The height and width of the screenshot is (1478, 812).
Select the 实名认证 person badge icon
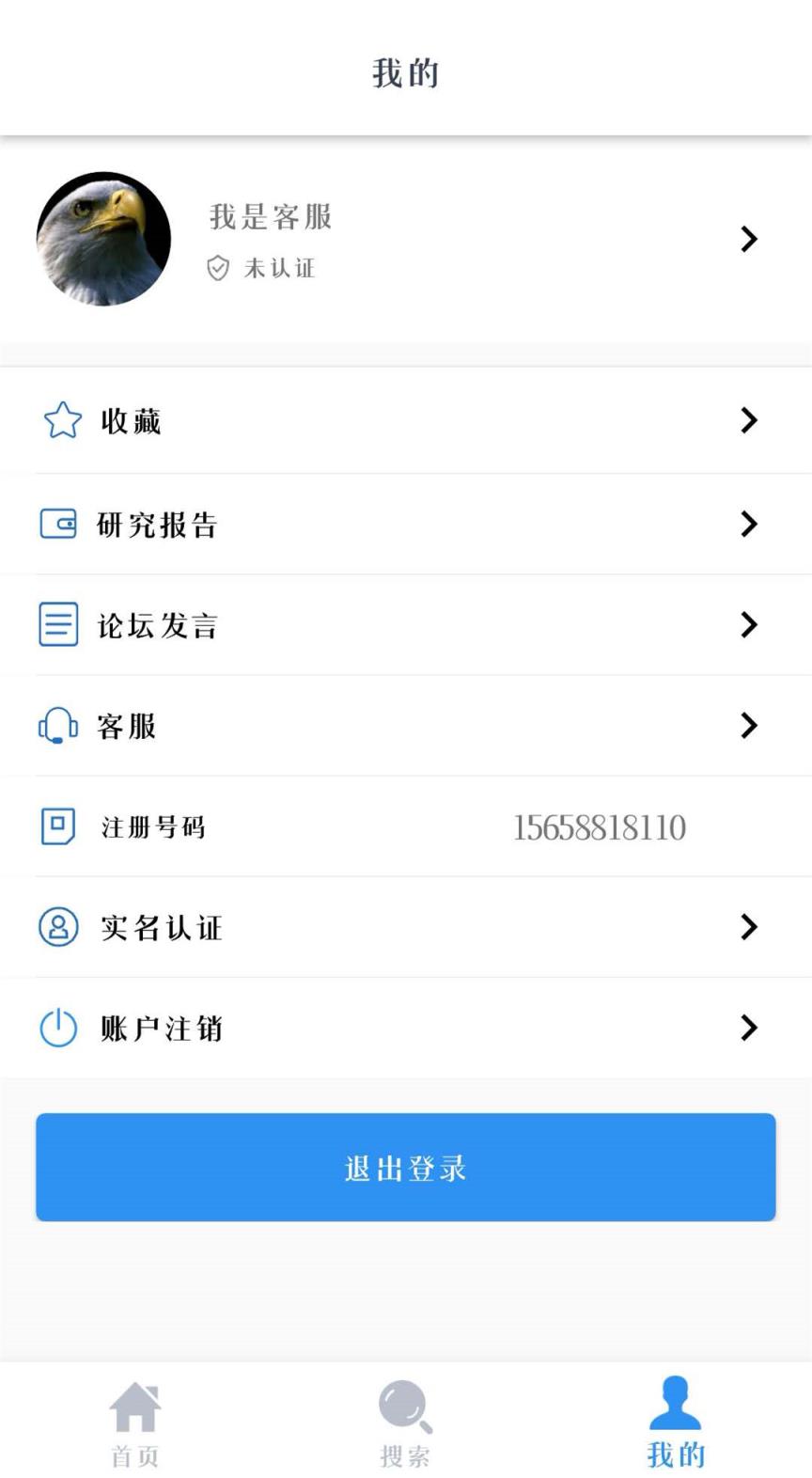59,927
